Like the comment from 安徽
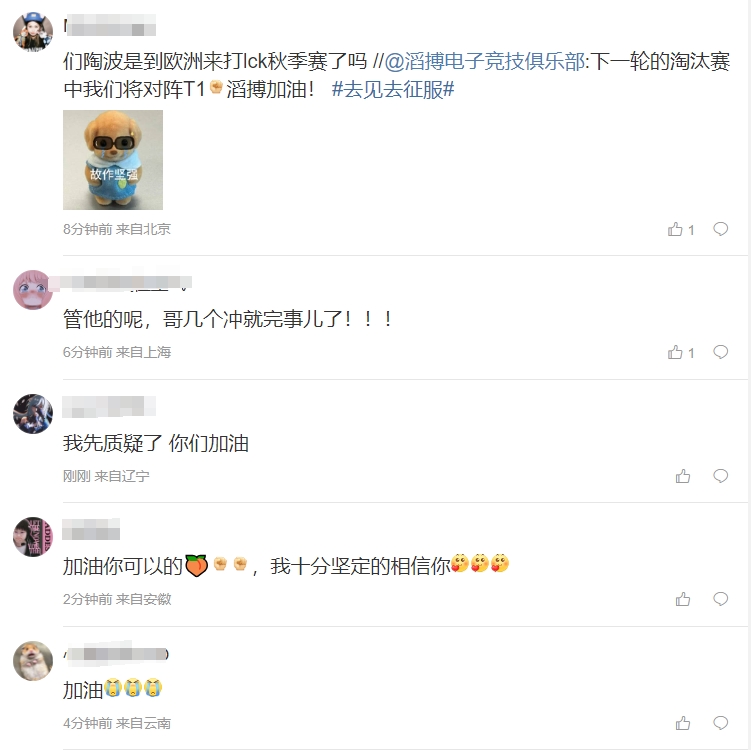The height and width of the screenshot is (750, 751). point(683,599)
